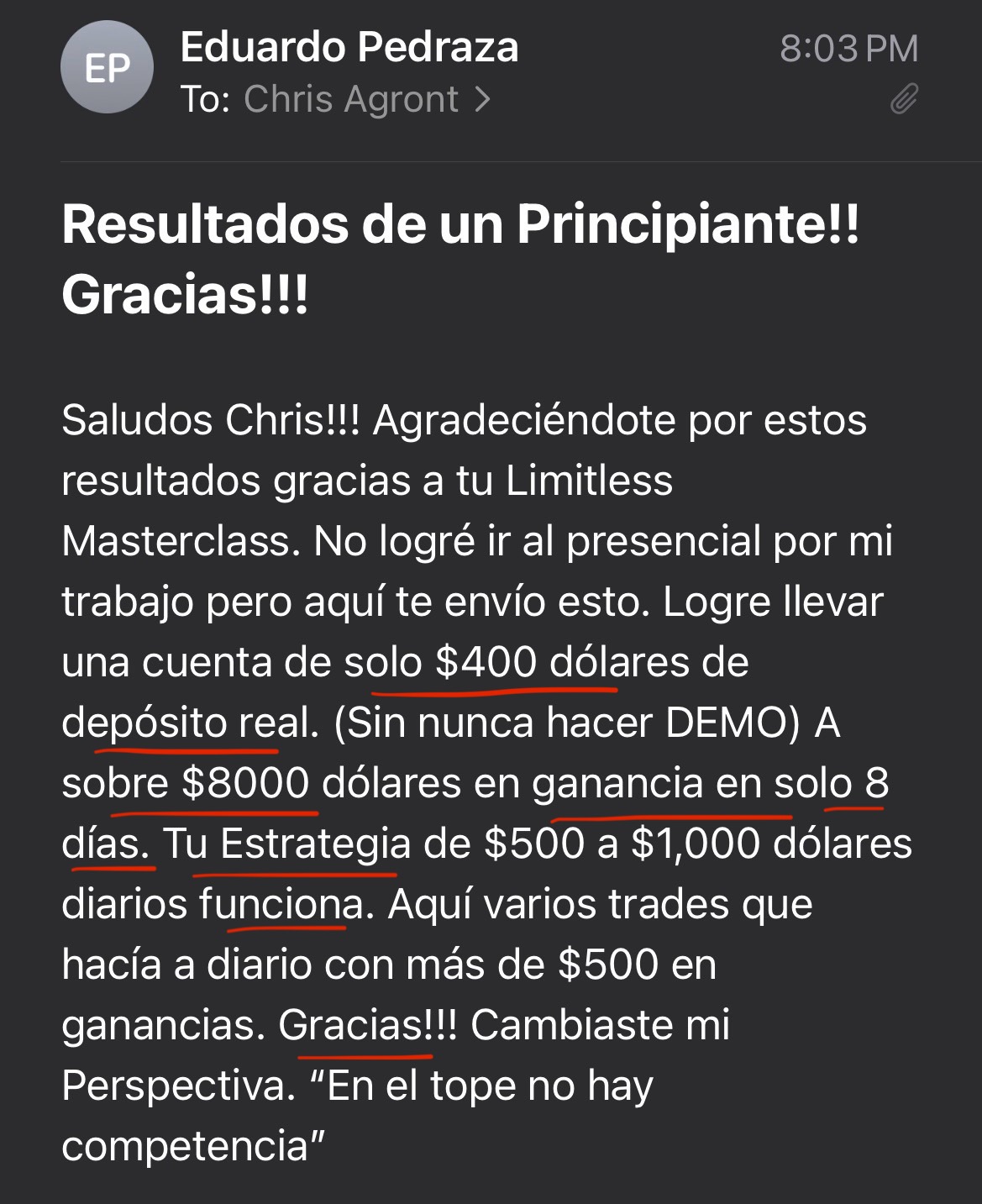The height and width of the screenshot is (1204, 982).
Task: Tap sender name Eduardo Pedraza
Action: tap(349, 47)
